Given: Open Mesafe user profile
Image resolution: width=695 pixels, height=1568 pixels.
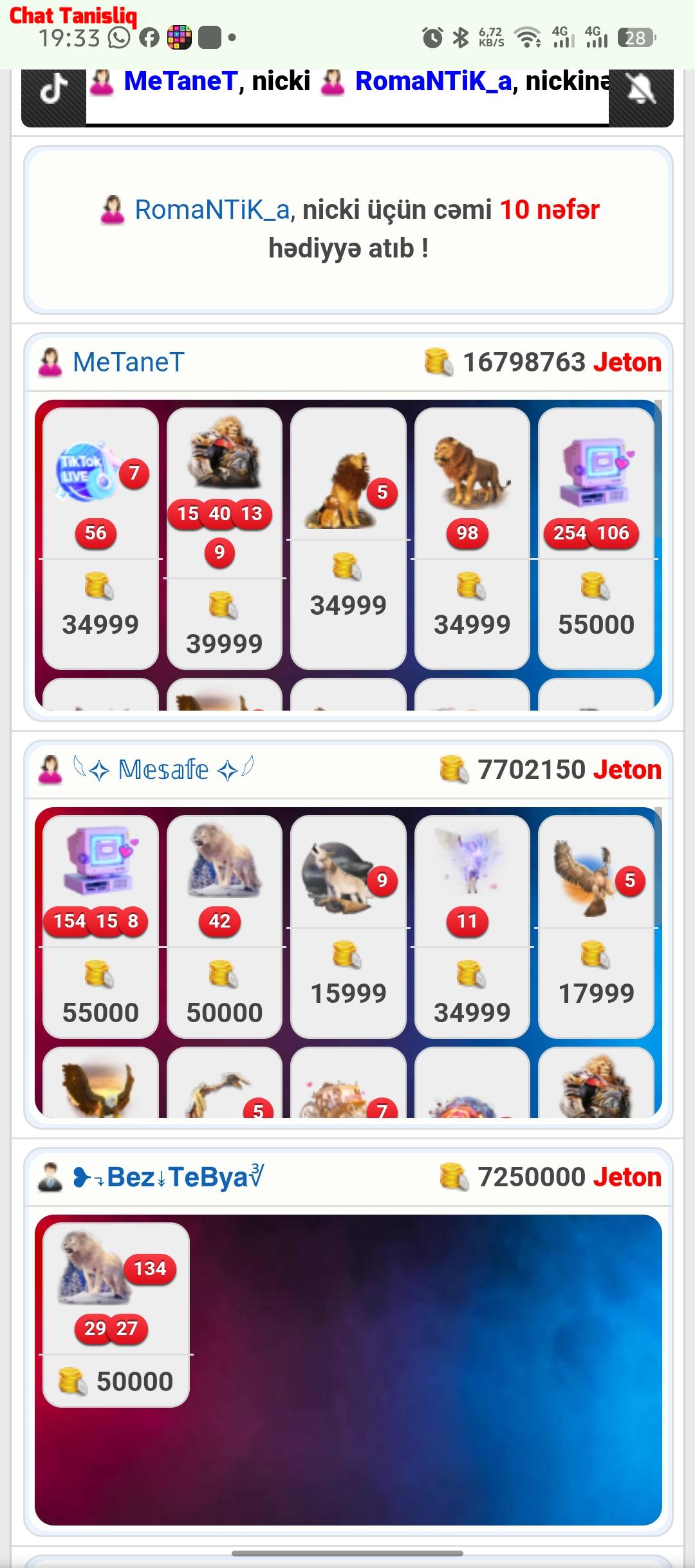Looking at the screenshot, I should pos(163,770).
